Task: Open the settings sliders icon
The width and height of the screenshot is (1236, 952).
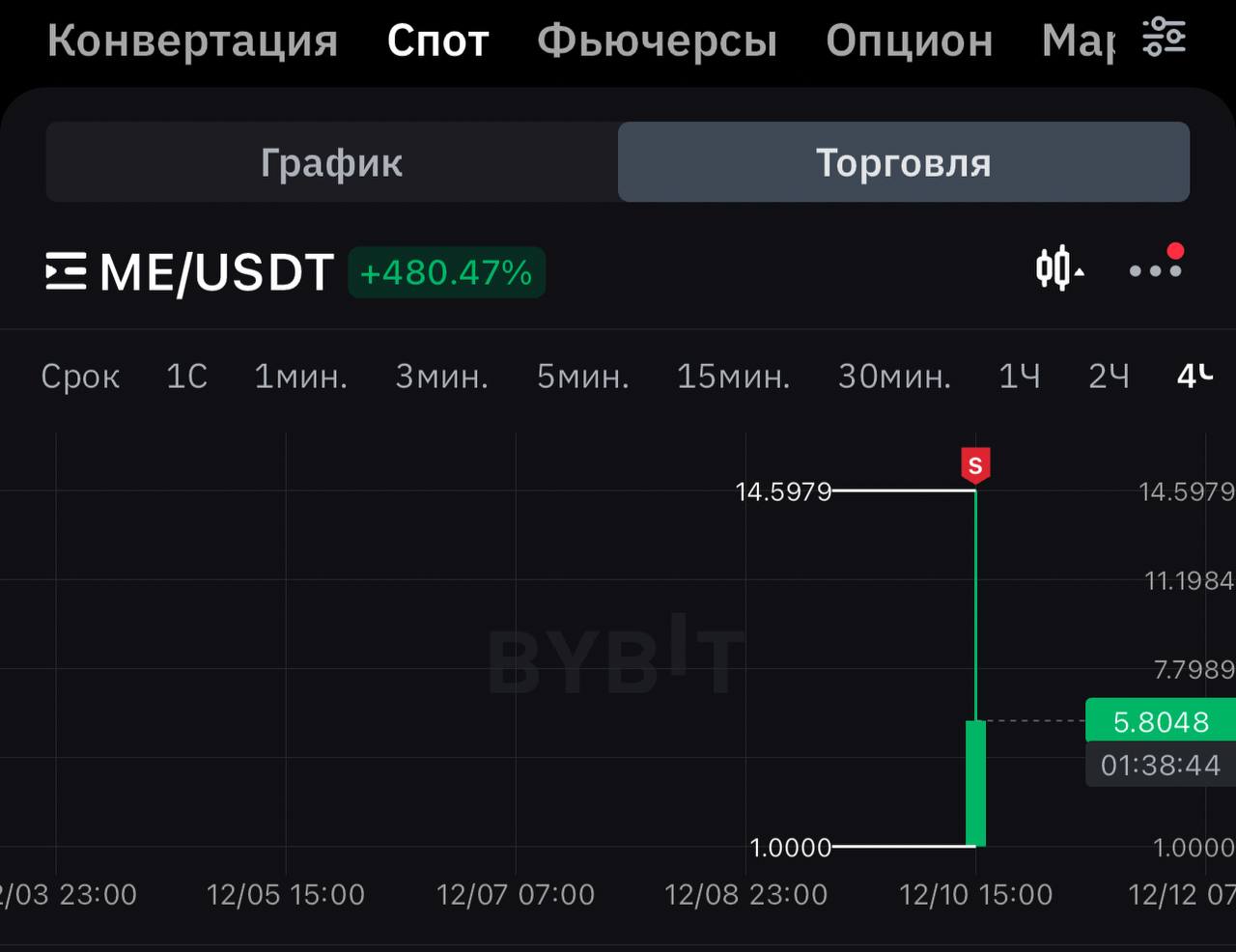Action: click(1164, 38)
